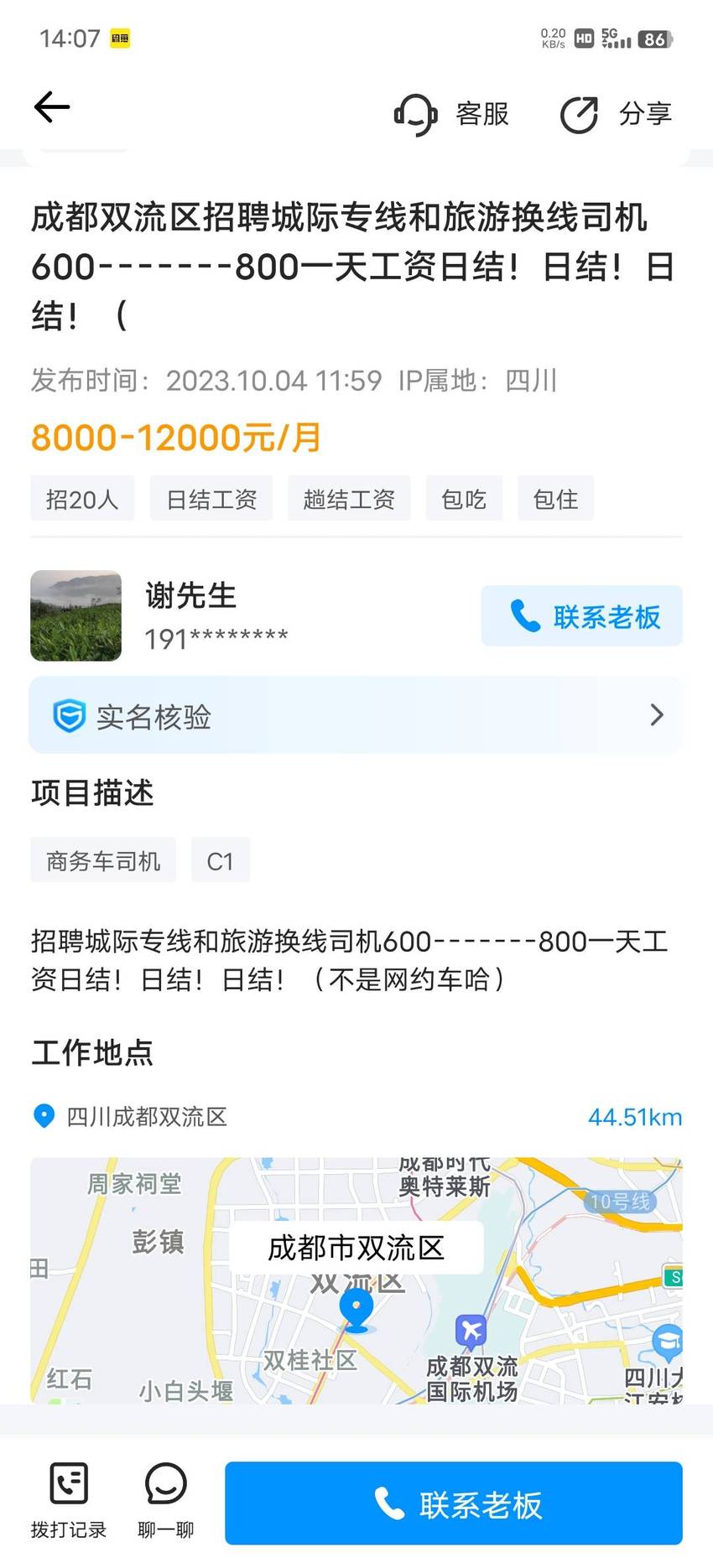
Task: Open 客服 customer service
Action: (451, 114)
